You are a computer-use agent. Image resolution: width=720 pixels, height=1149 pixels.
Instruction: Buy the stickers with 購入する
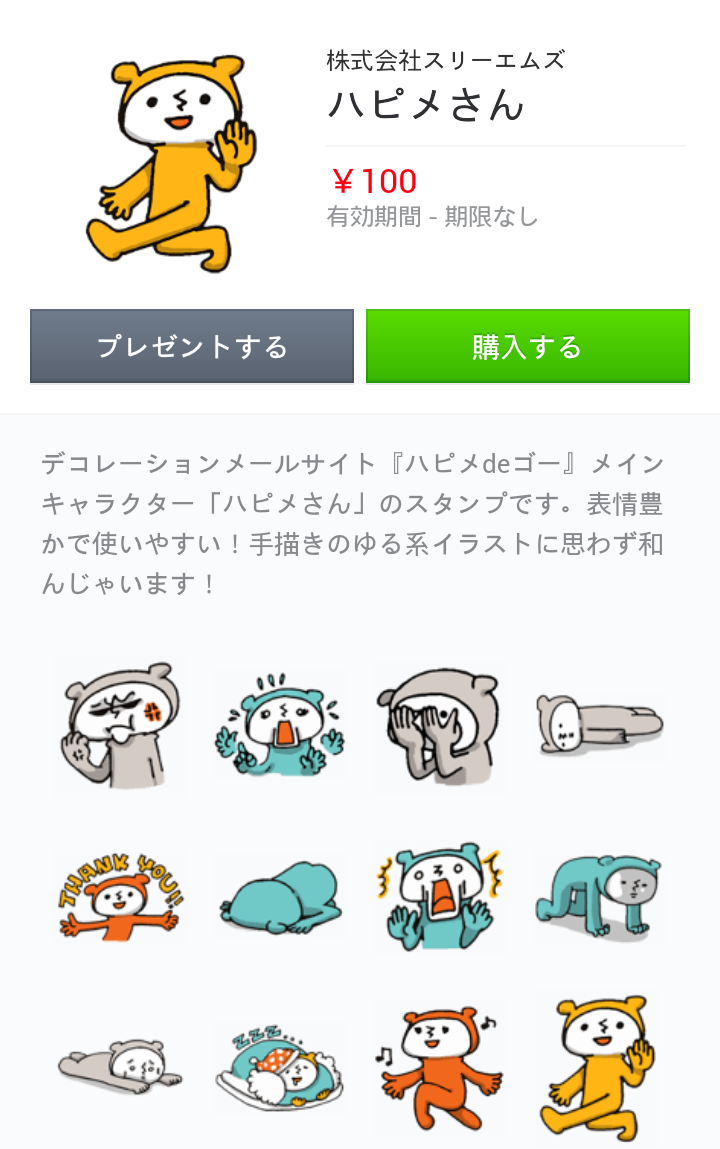point(527,346)
